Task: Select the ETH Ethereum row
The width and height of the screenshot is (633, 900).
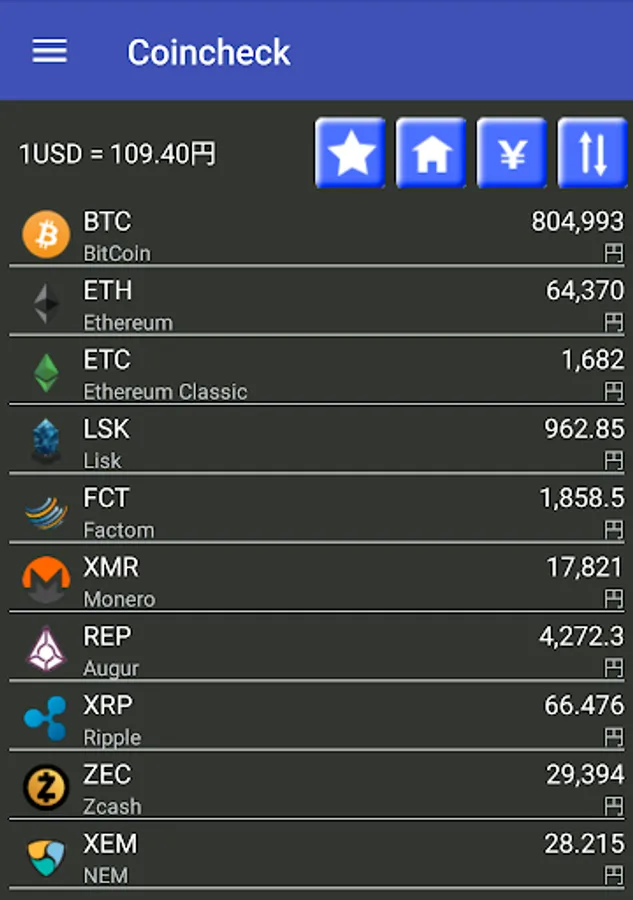Action: point(316,304)
